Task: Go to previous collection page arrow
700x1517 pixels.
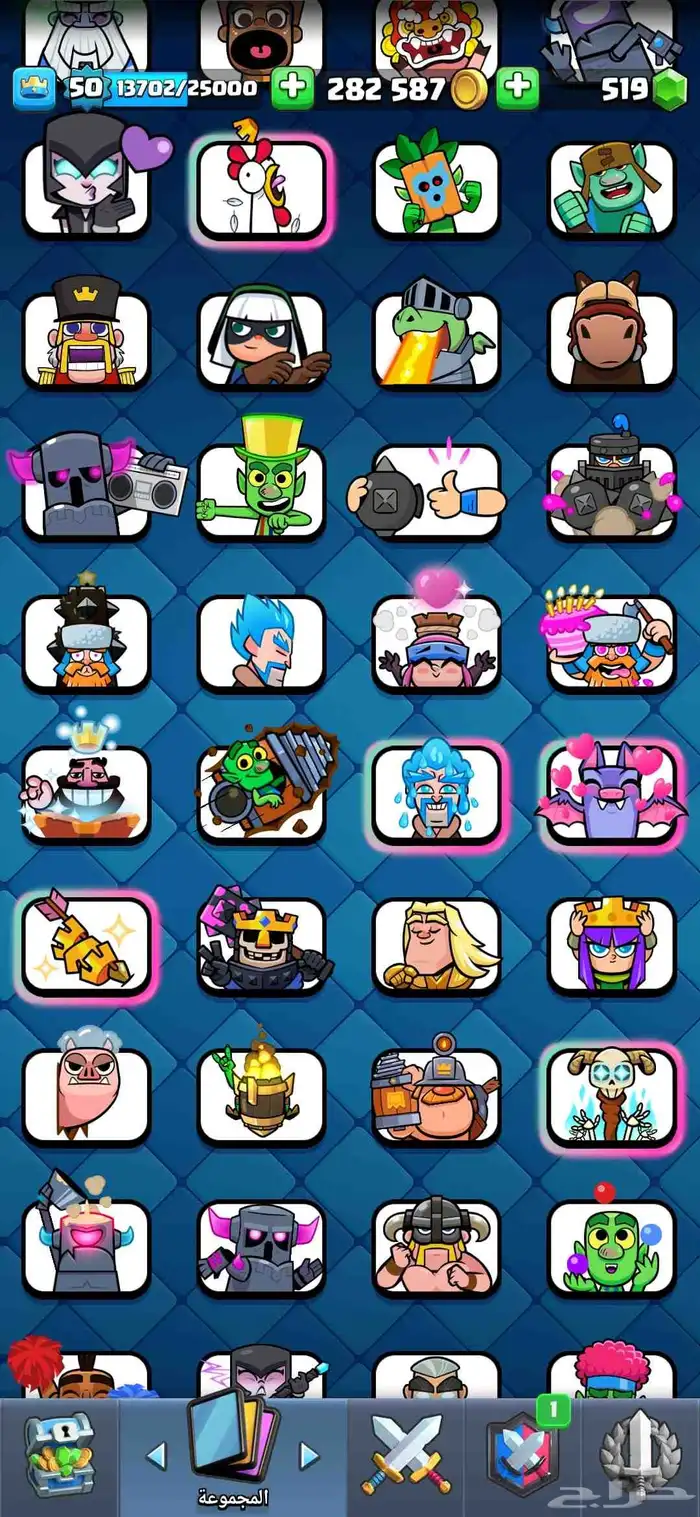Action: tap(156, 1455)
